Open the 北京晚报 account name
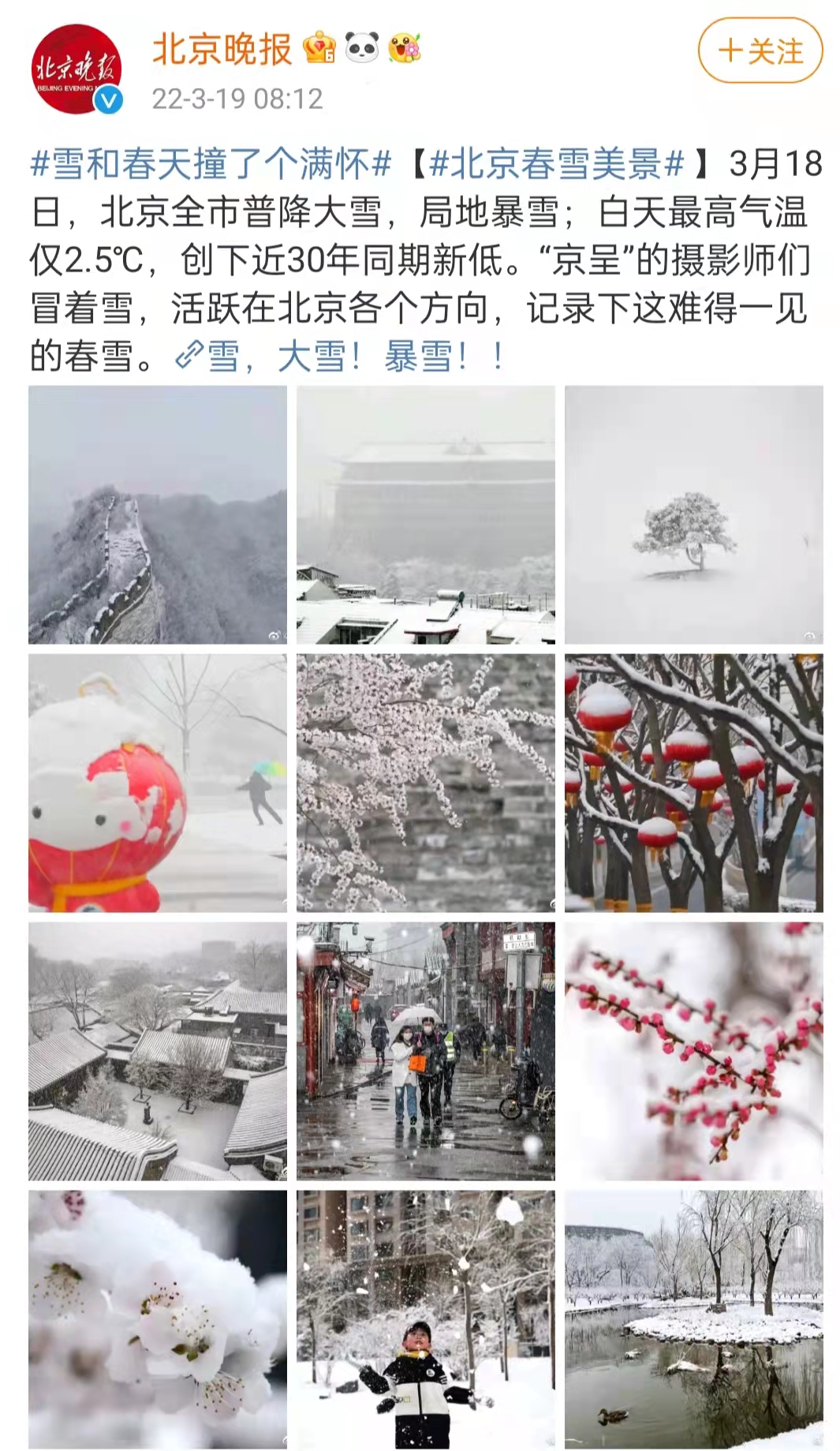 tap(222, 49)
